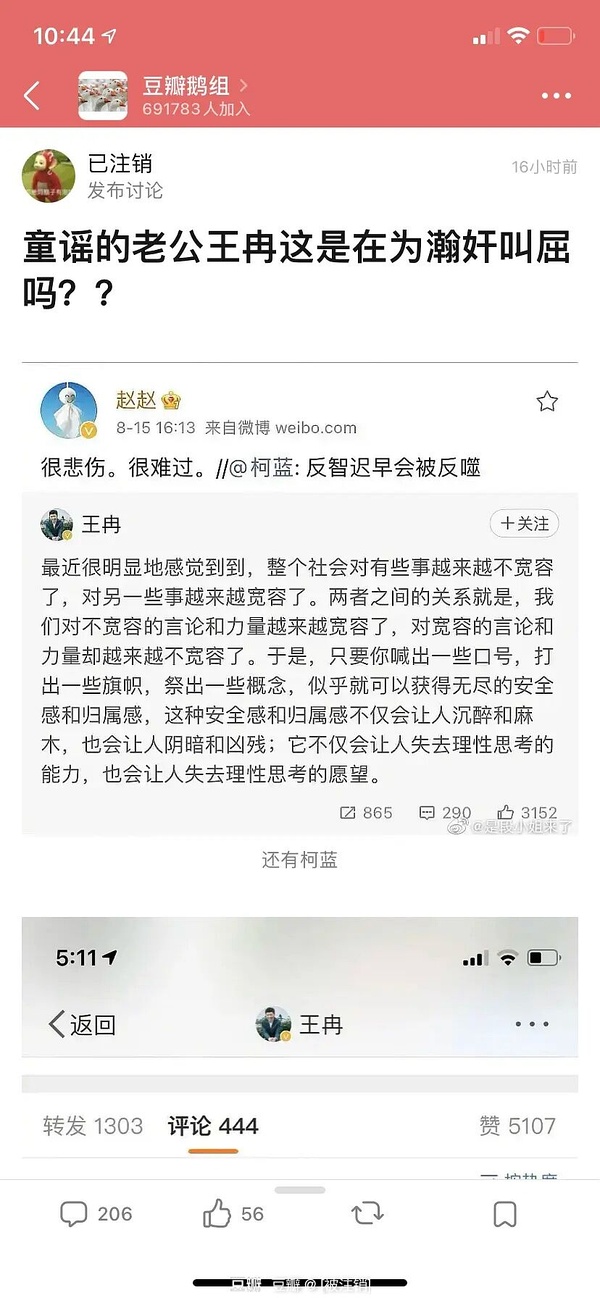This screenshot has width=600, height=1298.
Task: Open the top-right overflow menu
Action: pyautogui.click(x=556, y=96)
